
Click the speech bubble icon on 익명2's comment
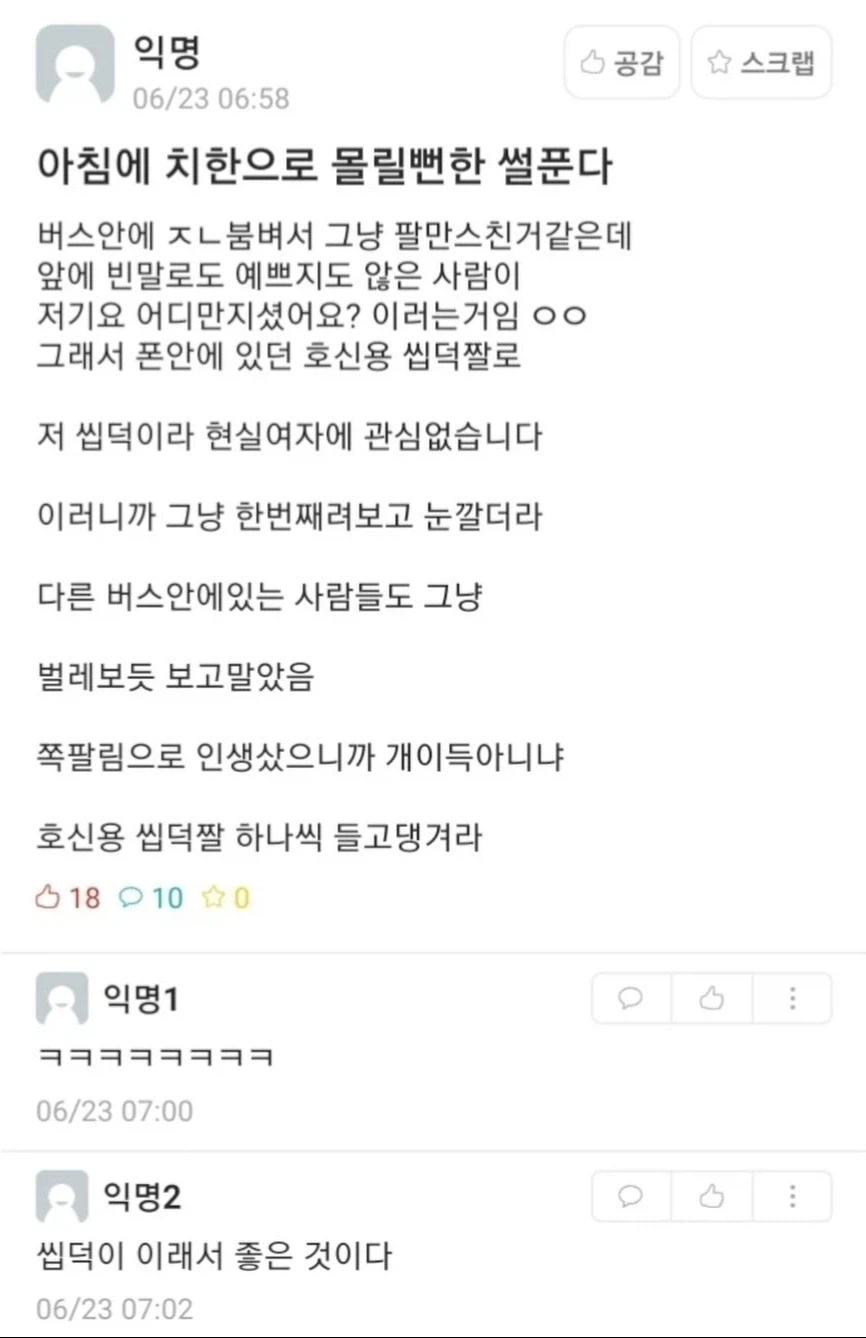click(x=629, y=1197)
